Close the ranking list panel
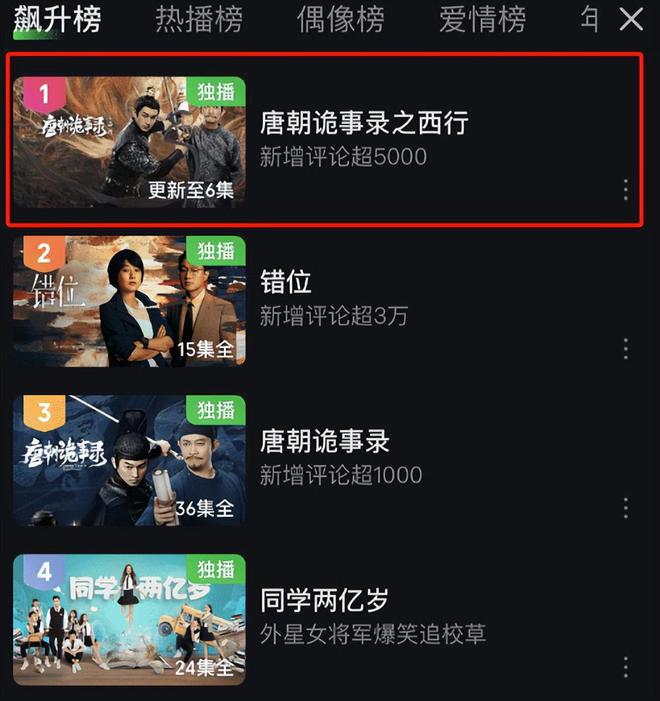This screenshot has height=701, width=660. click(631, 19)
